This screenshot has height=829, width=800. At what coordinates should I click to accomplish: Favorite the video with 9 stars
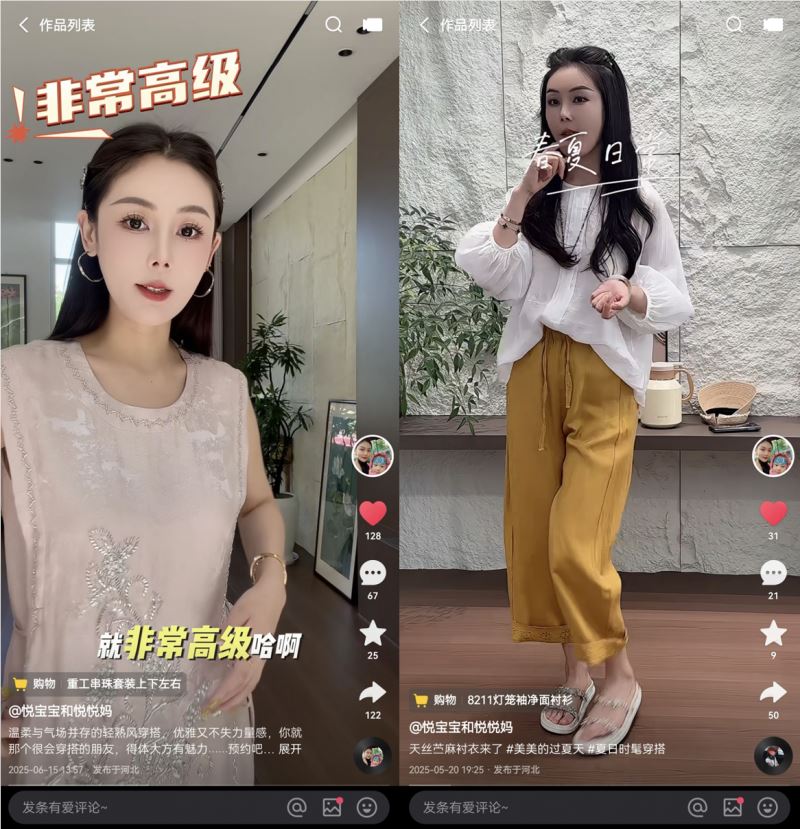[772, 633]
